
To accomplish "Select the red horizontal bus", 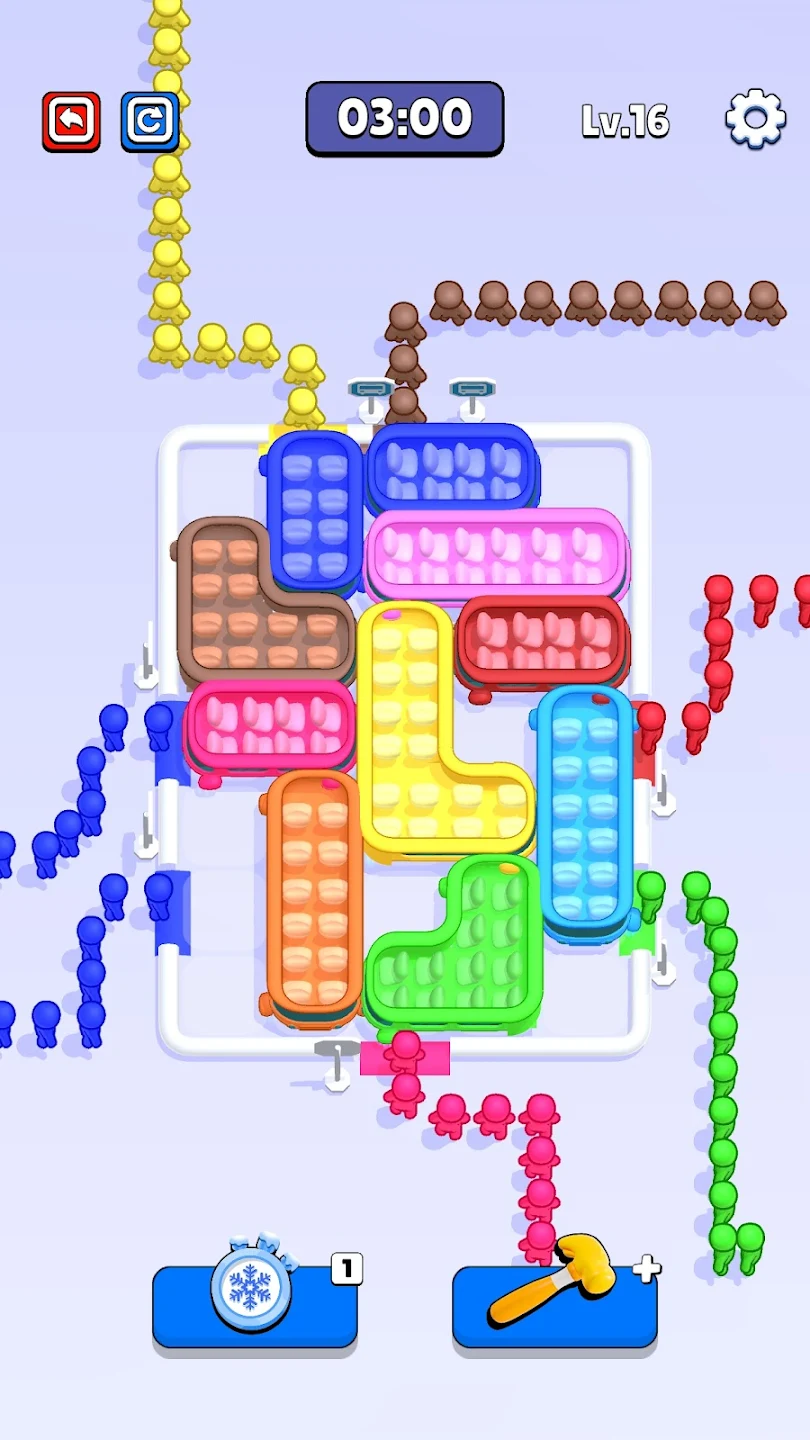I will (x=541, y=640).
